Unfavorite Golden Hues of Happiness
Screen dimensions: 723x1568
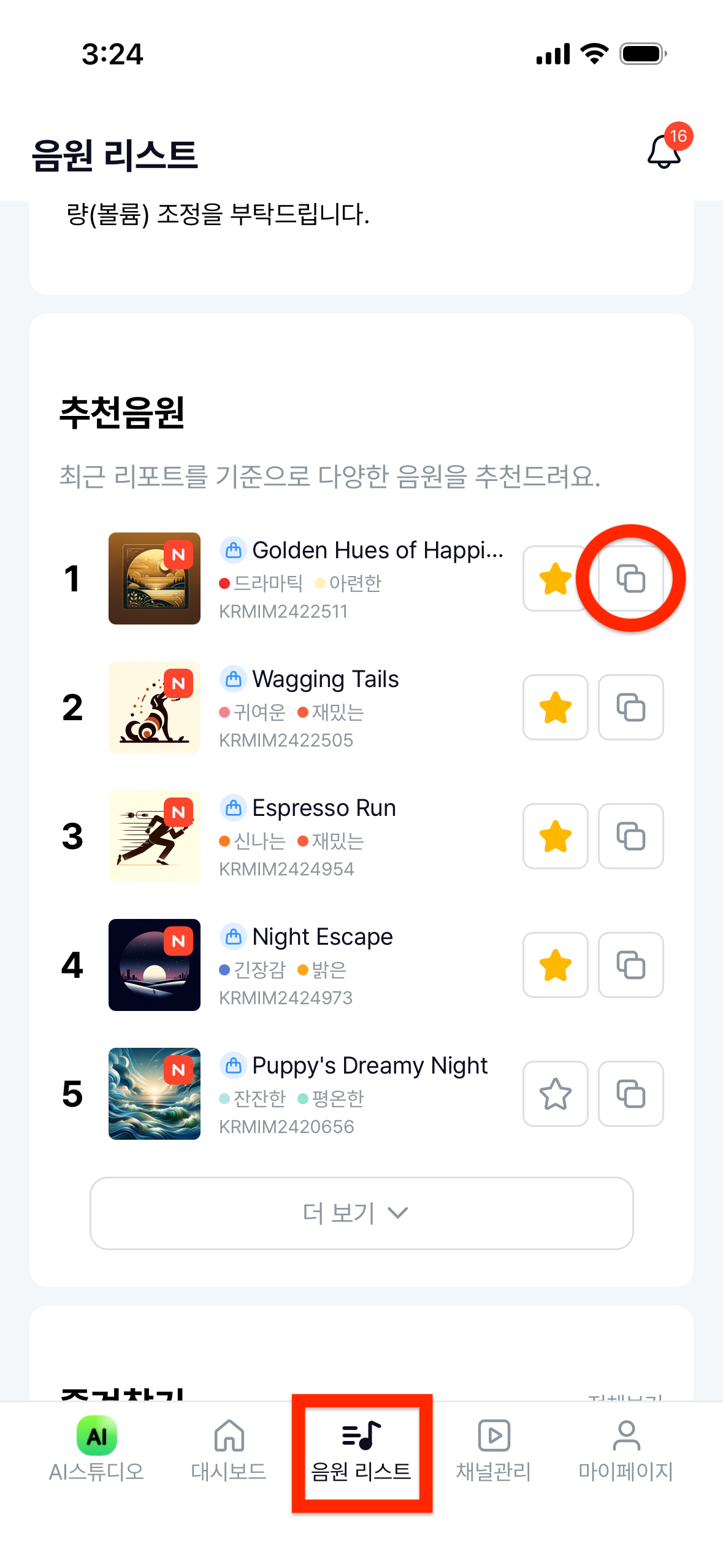click(555, 578)
